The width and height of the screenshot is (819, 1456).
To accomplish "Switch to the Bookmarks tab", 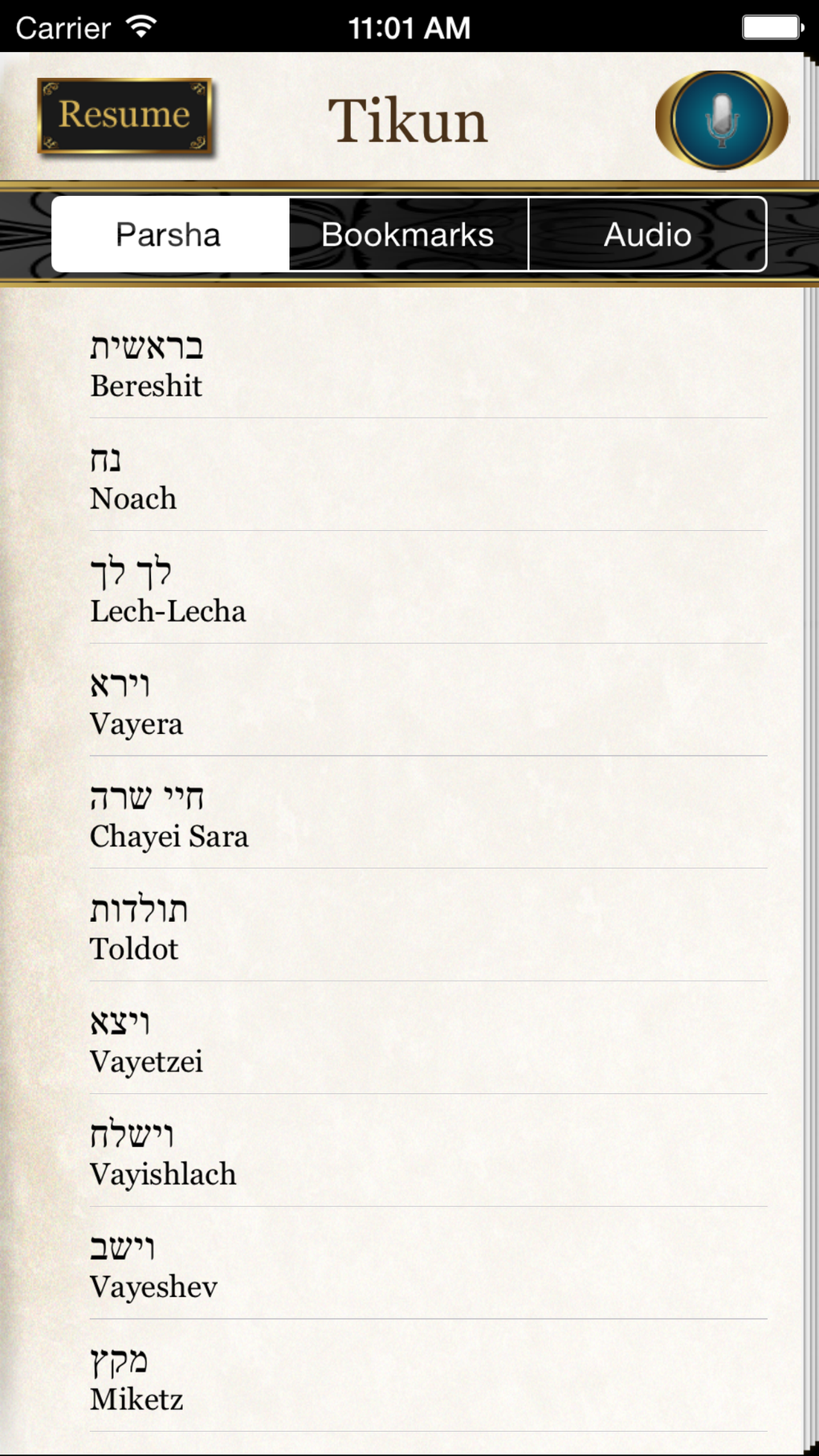I will pos(406,234).
